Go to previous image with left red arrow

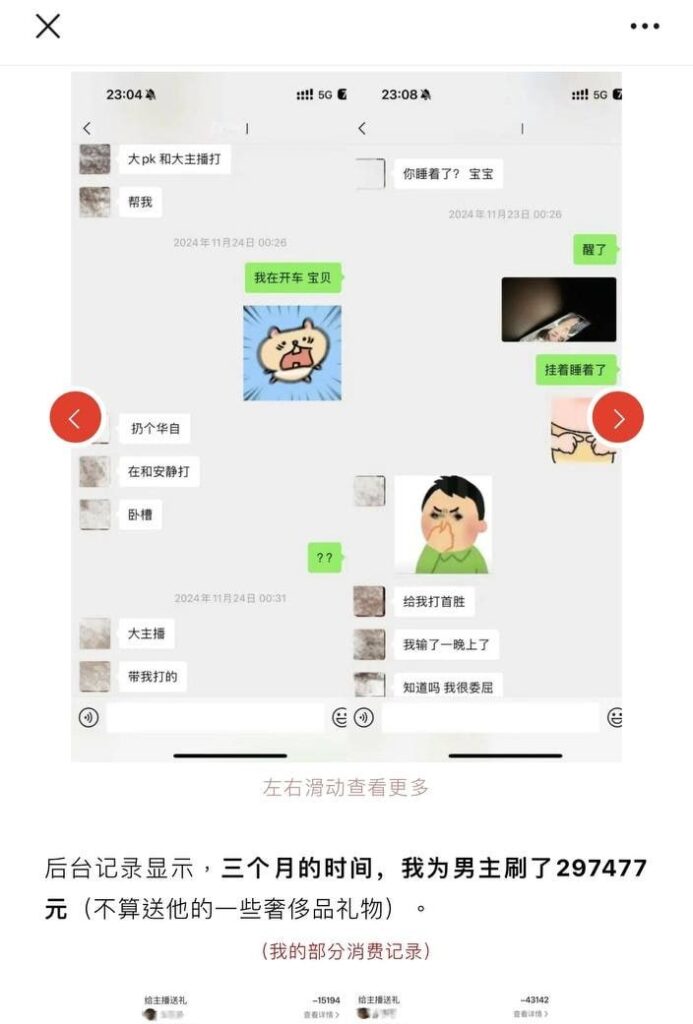(x=75, y=418)
